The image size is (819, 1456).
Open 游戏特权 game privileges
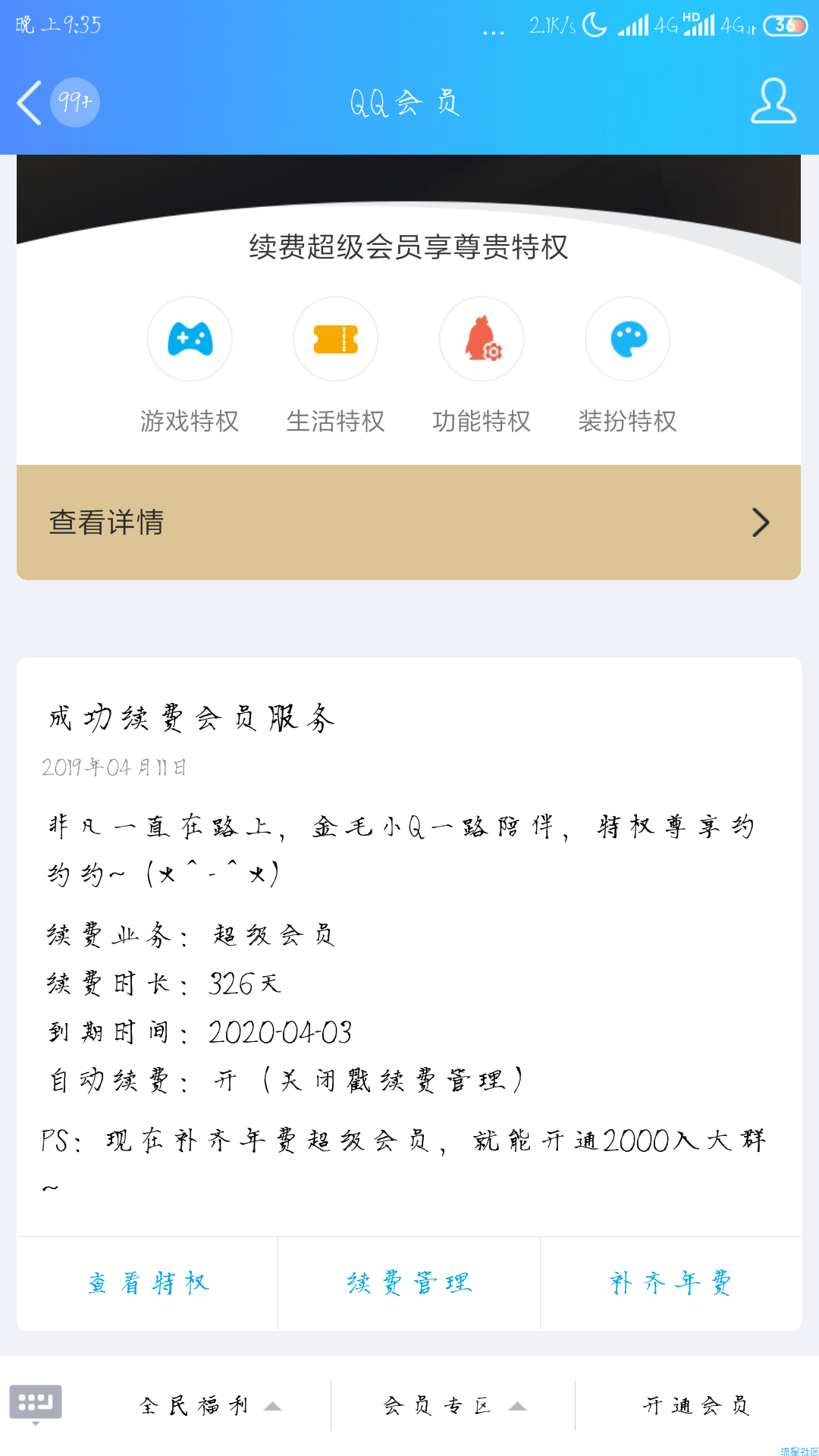coord(190,339)
